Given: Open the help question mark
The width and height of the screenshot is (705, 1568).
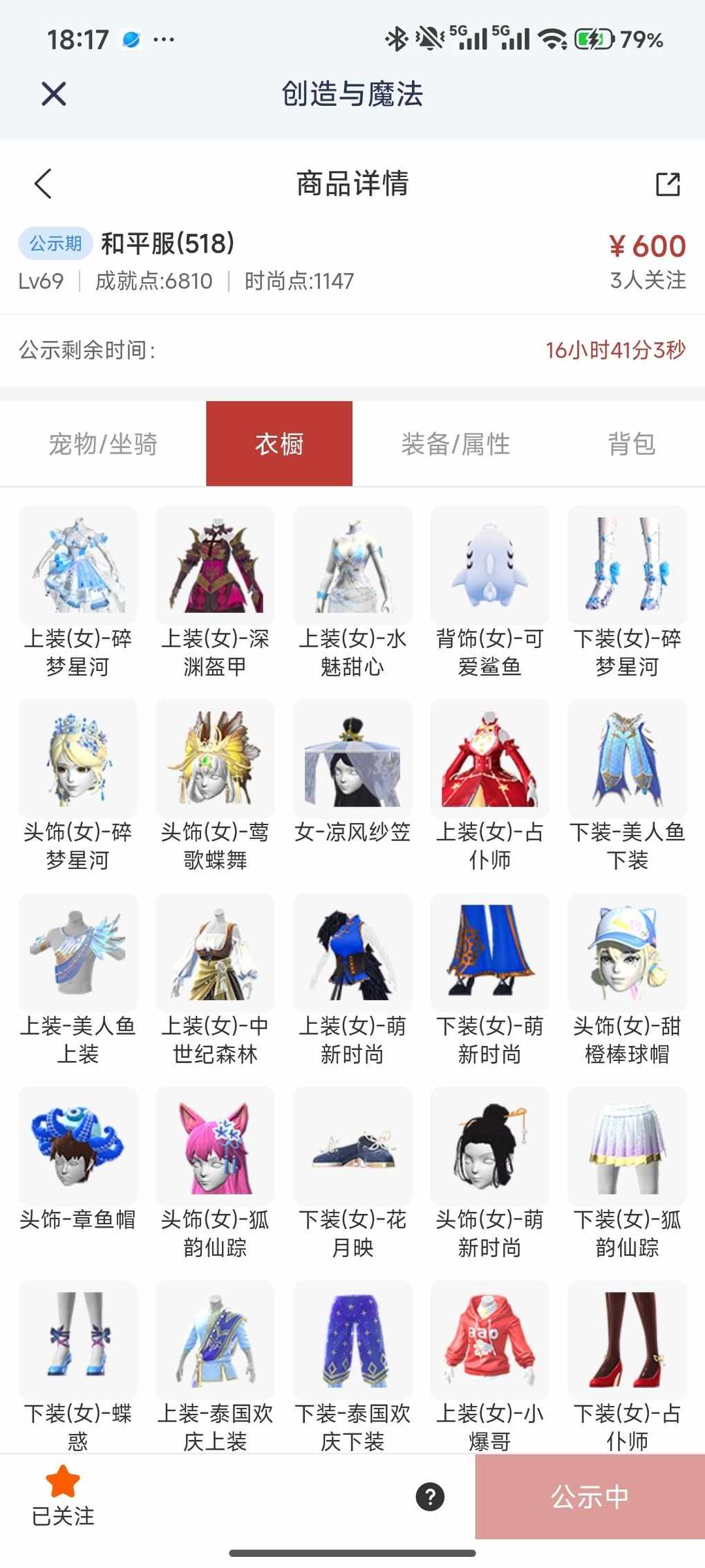Looking at the screenshot, I should 430,1497.
